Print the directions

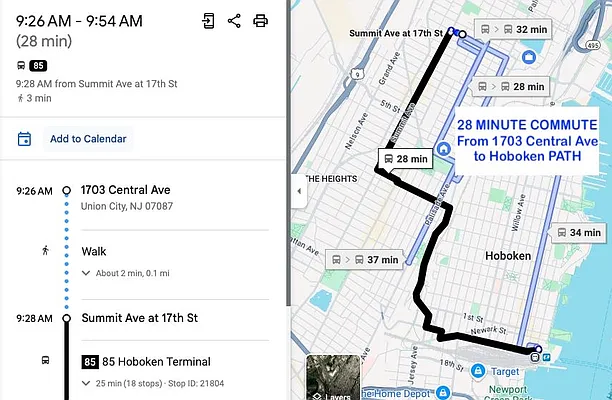pos(260,20)
